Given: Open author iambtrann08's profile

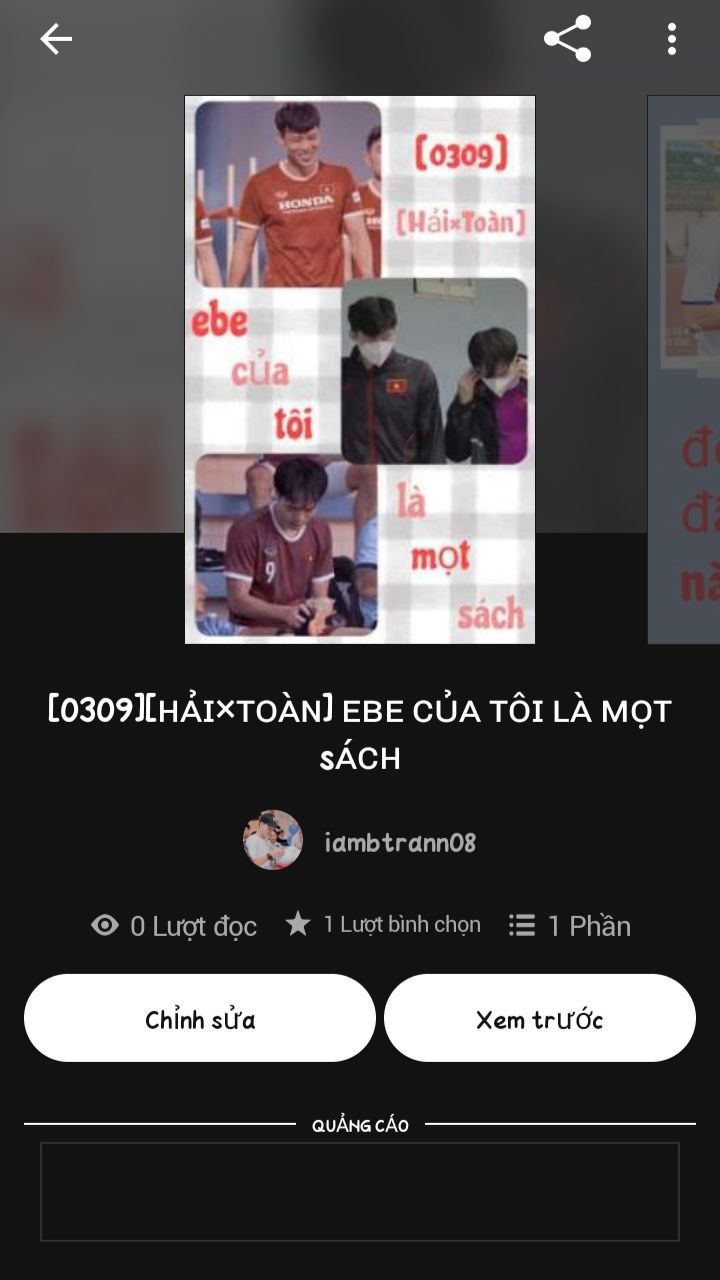Looking at the screenshot, I should tap(360, 842).
